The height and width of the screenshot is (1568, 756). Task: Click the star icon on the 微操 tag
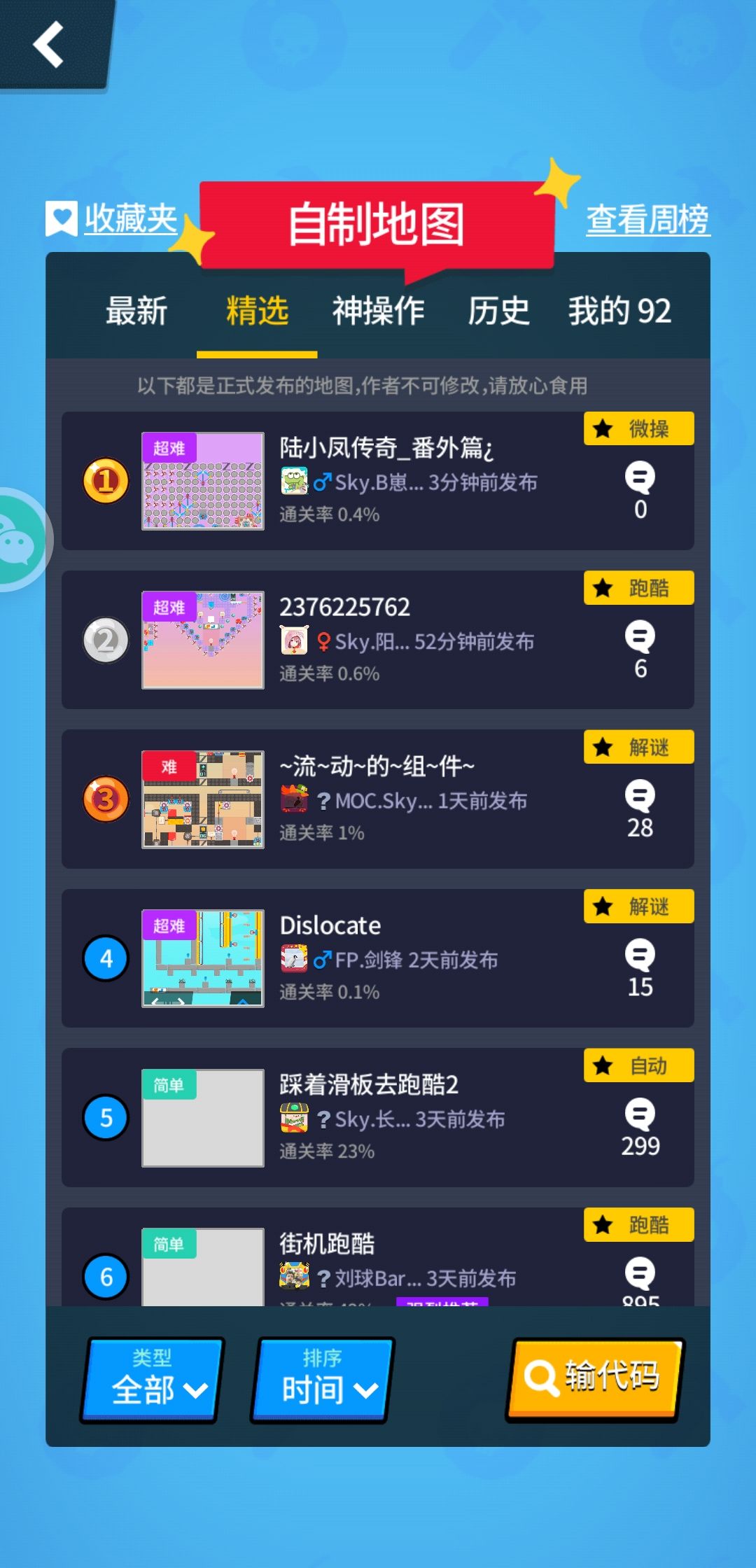pyautogui.click(x=602, y=428)
